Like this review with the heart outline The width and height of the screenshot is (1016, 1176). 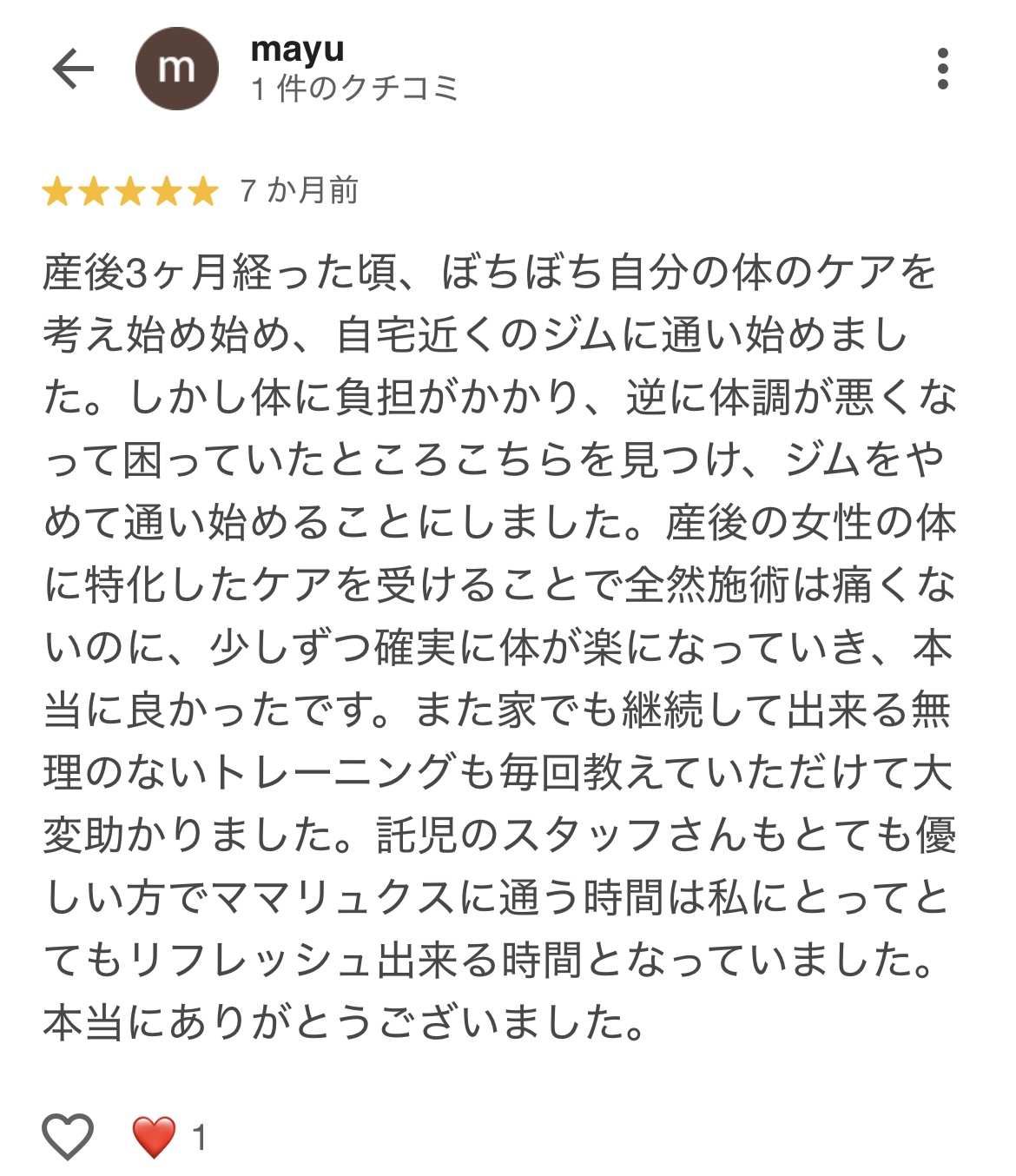coord(68,1136)
